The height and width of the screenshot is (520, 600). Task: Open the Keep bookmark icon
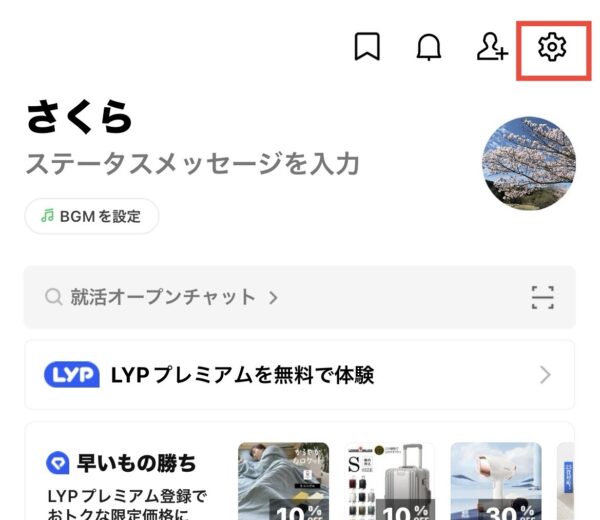click(x=367, y=47)
